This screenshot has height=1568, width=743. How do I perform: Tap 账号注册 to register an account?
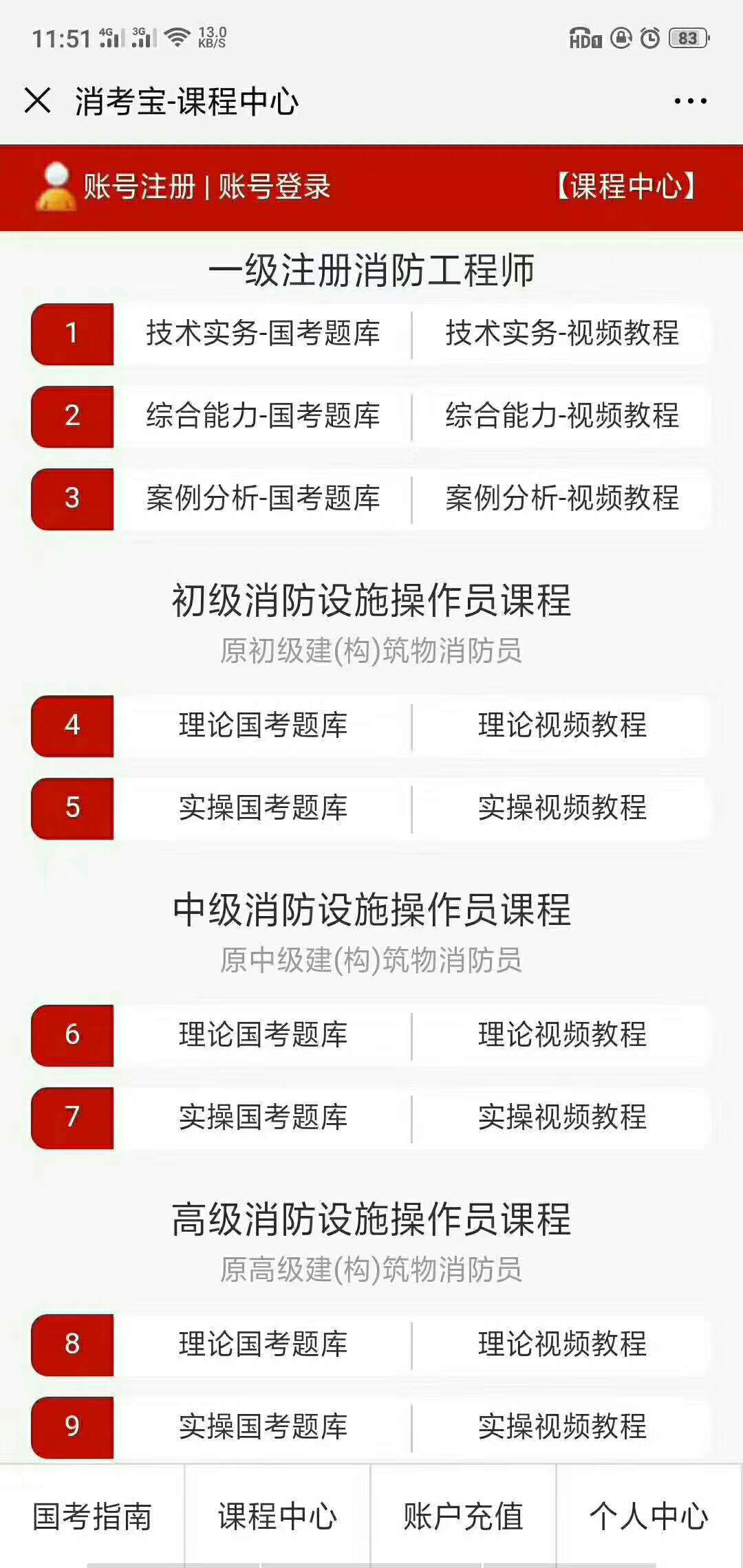coord(139,187)
